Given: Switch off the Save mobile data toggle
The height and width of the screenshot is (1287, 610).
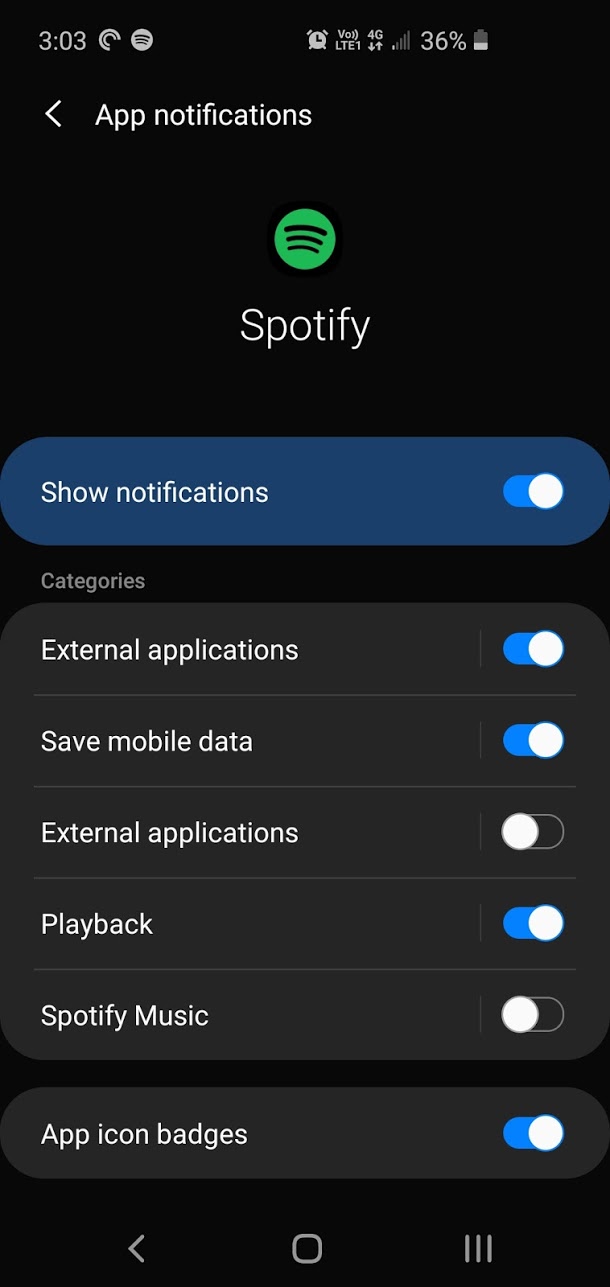Looking at the screenshot, I should coord(533,741).
